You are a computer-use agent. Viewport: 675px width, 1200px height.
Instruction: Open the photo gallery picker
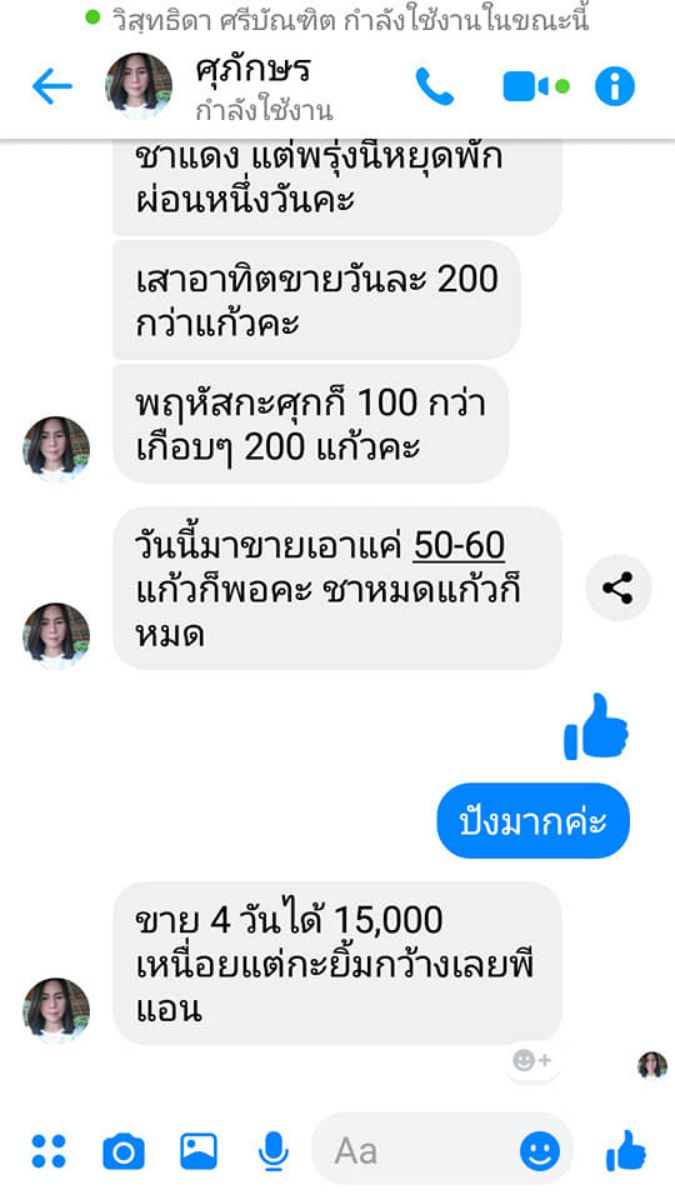(x=198, y=1151)
